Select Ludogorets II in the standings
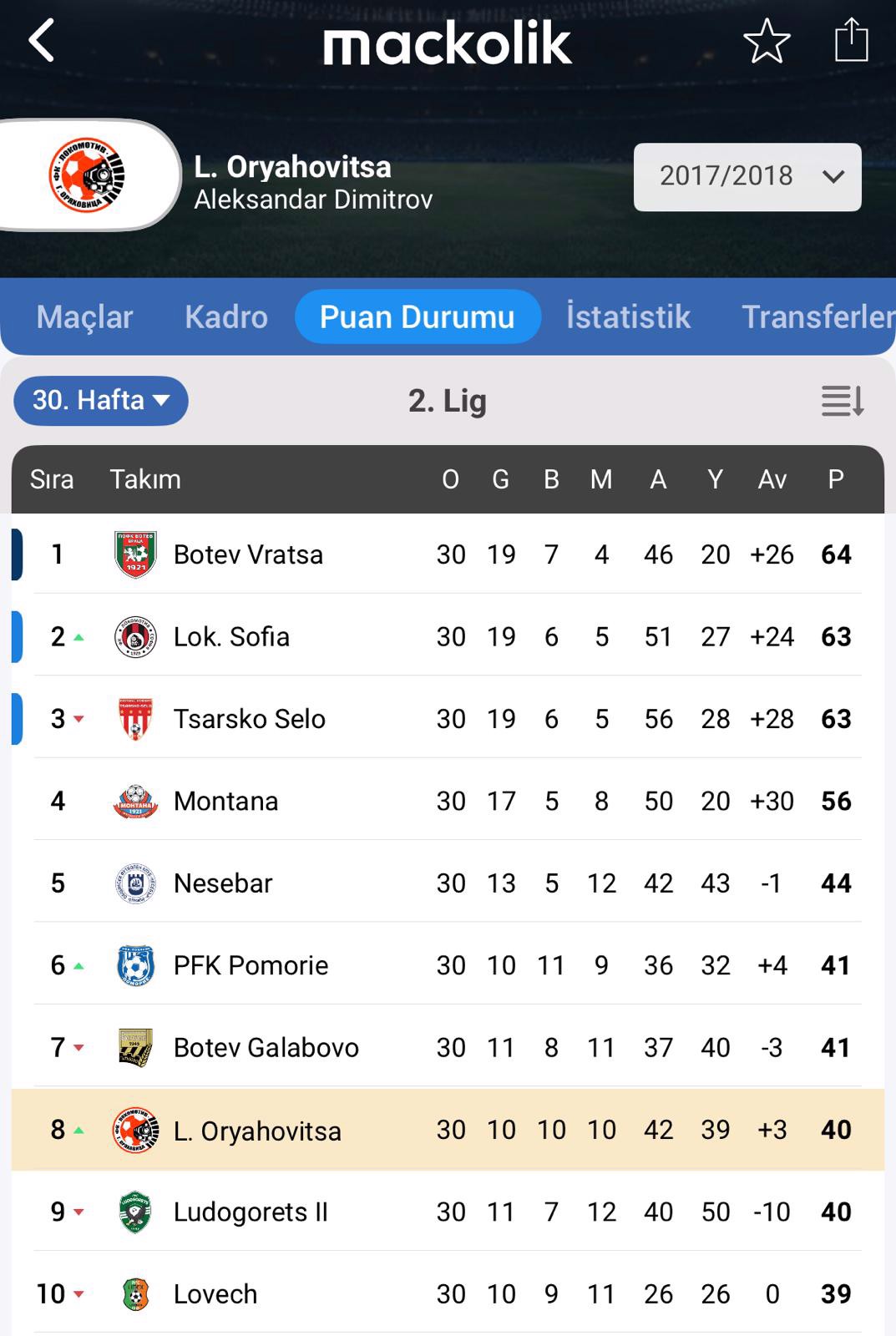Screen dimensions: 896x1336 point(251,1212)
